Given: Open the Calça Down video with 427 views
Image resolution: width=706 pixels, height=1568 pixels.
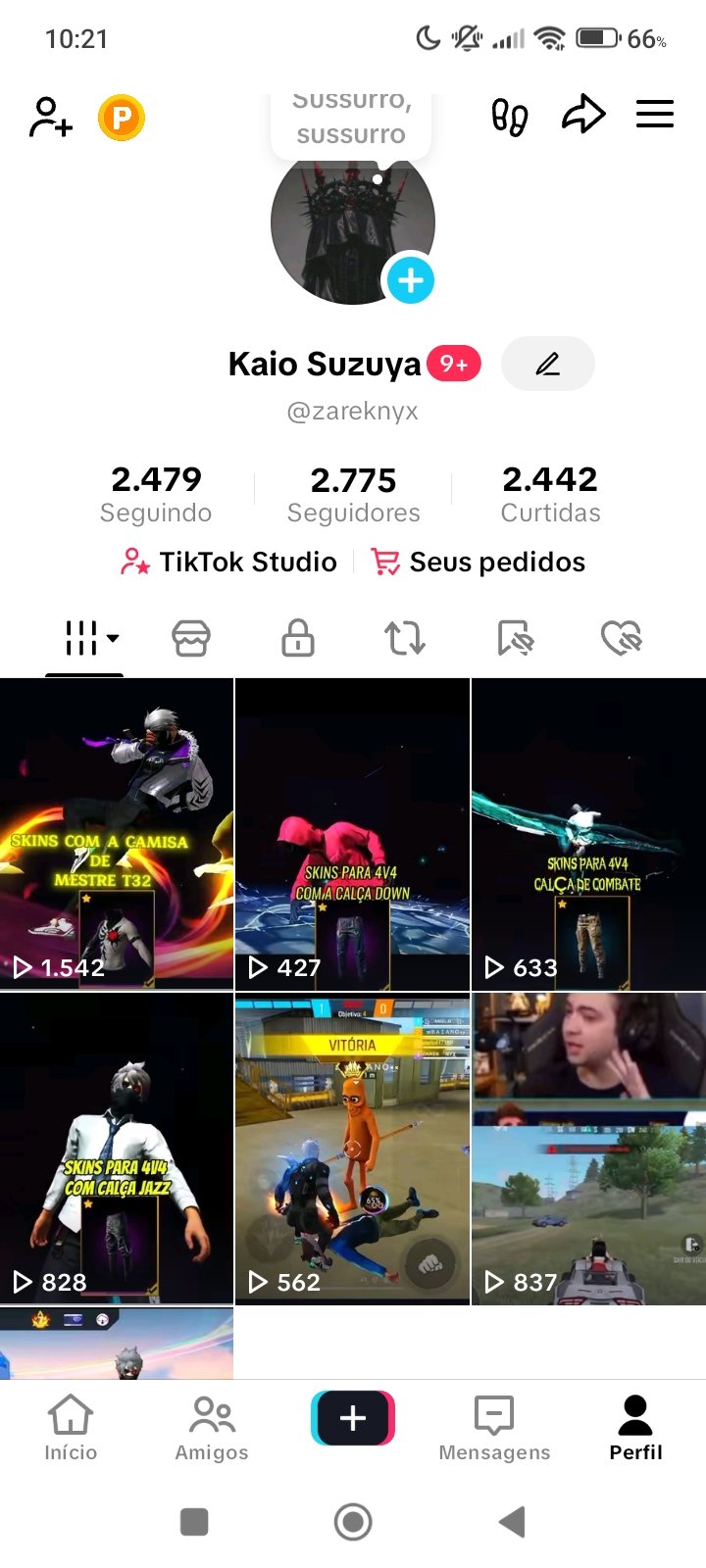Looking at the screenshot, I should [353, 834].
